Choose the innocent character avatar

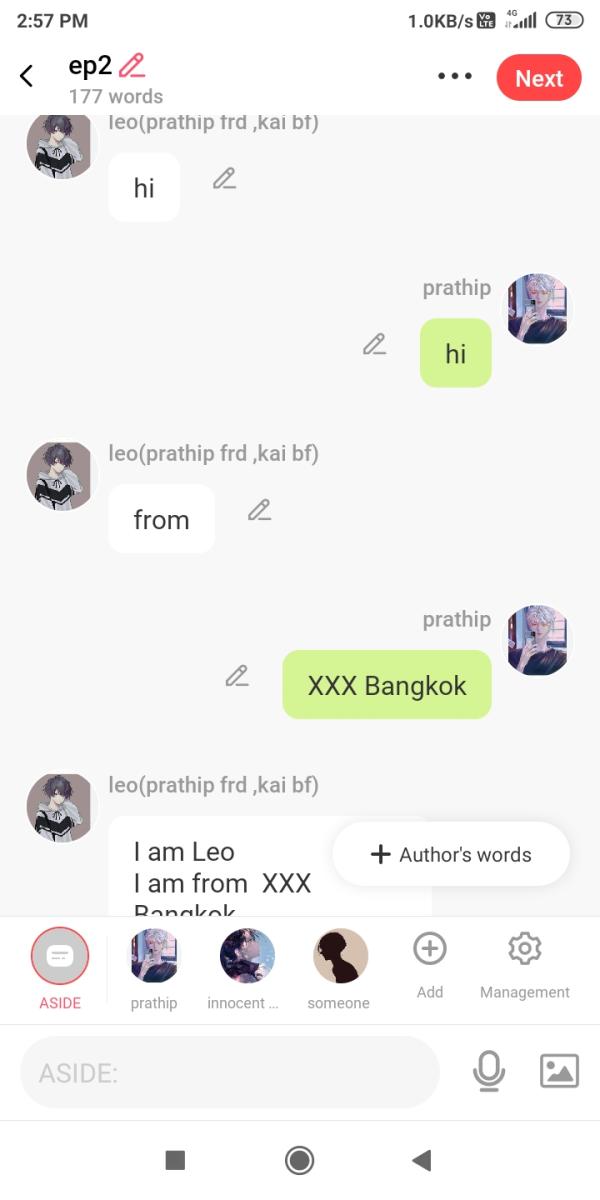[x=247, y=957]
